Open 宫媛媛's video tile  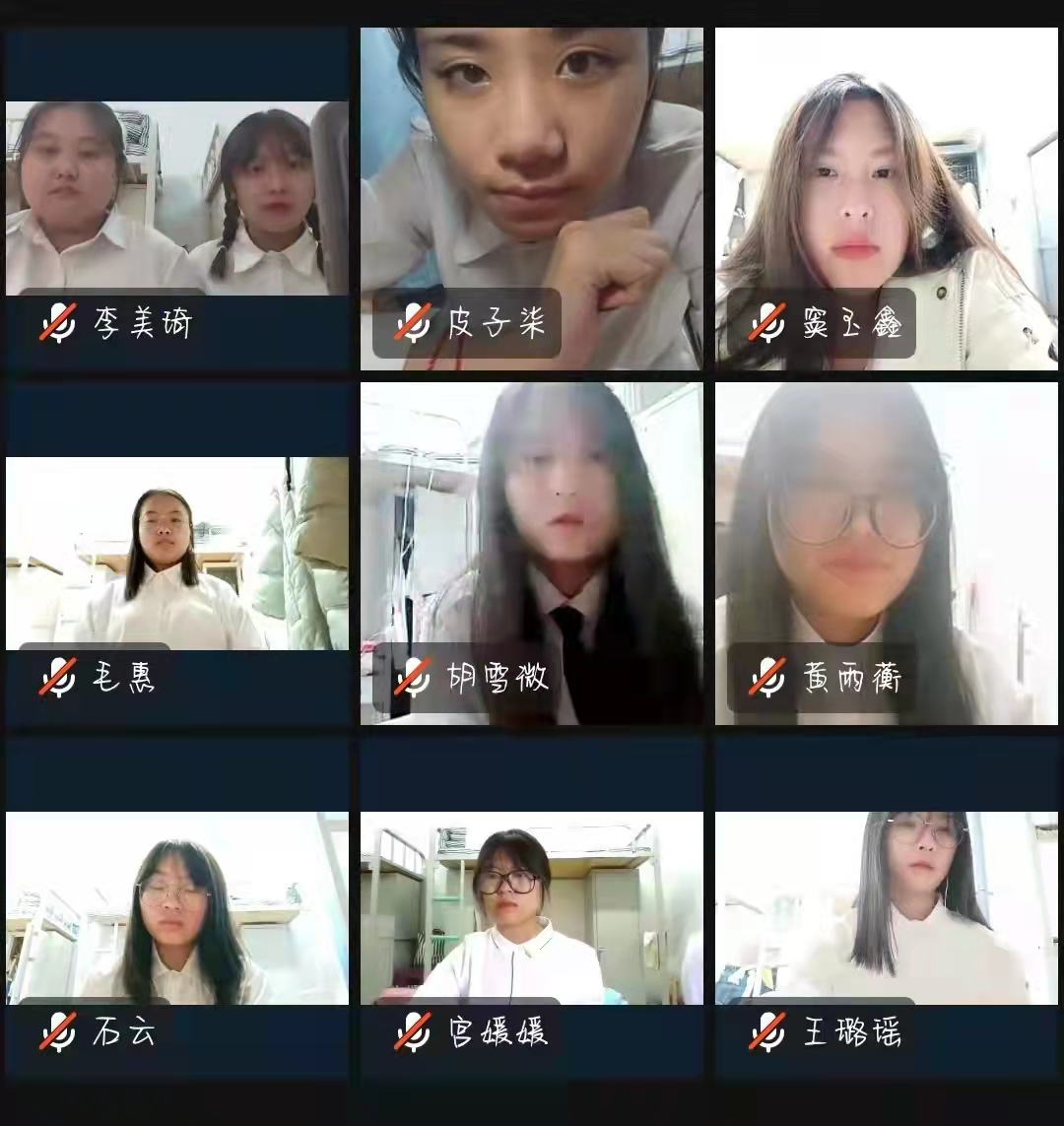pos(532,906)
